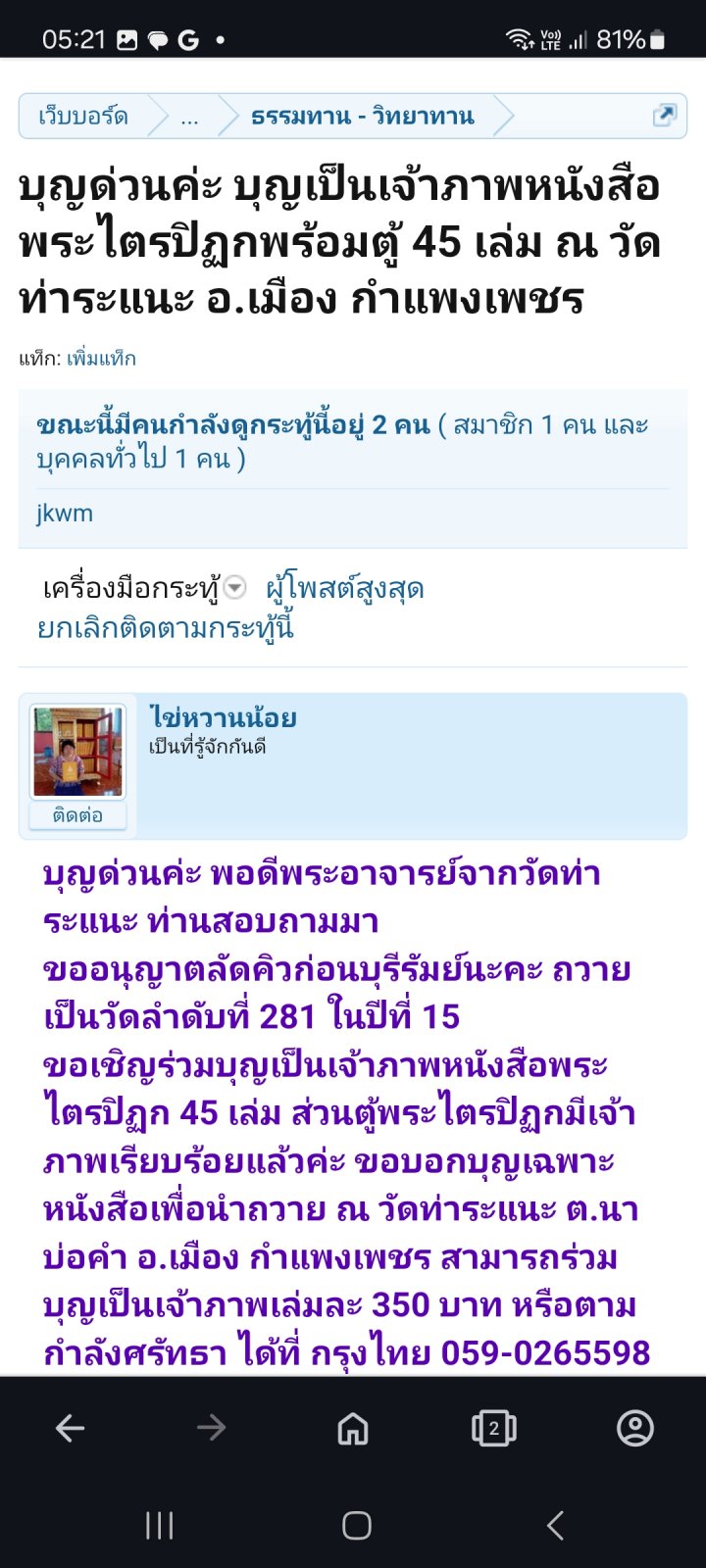Open the browser home page
The height and width of the screenshot is (1568, 706).
coord(353,1428)
